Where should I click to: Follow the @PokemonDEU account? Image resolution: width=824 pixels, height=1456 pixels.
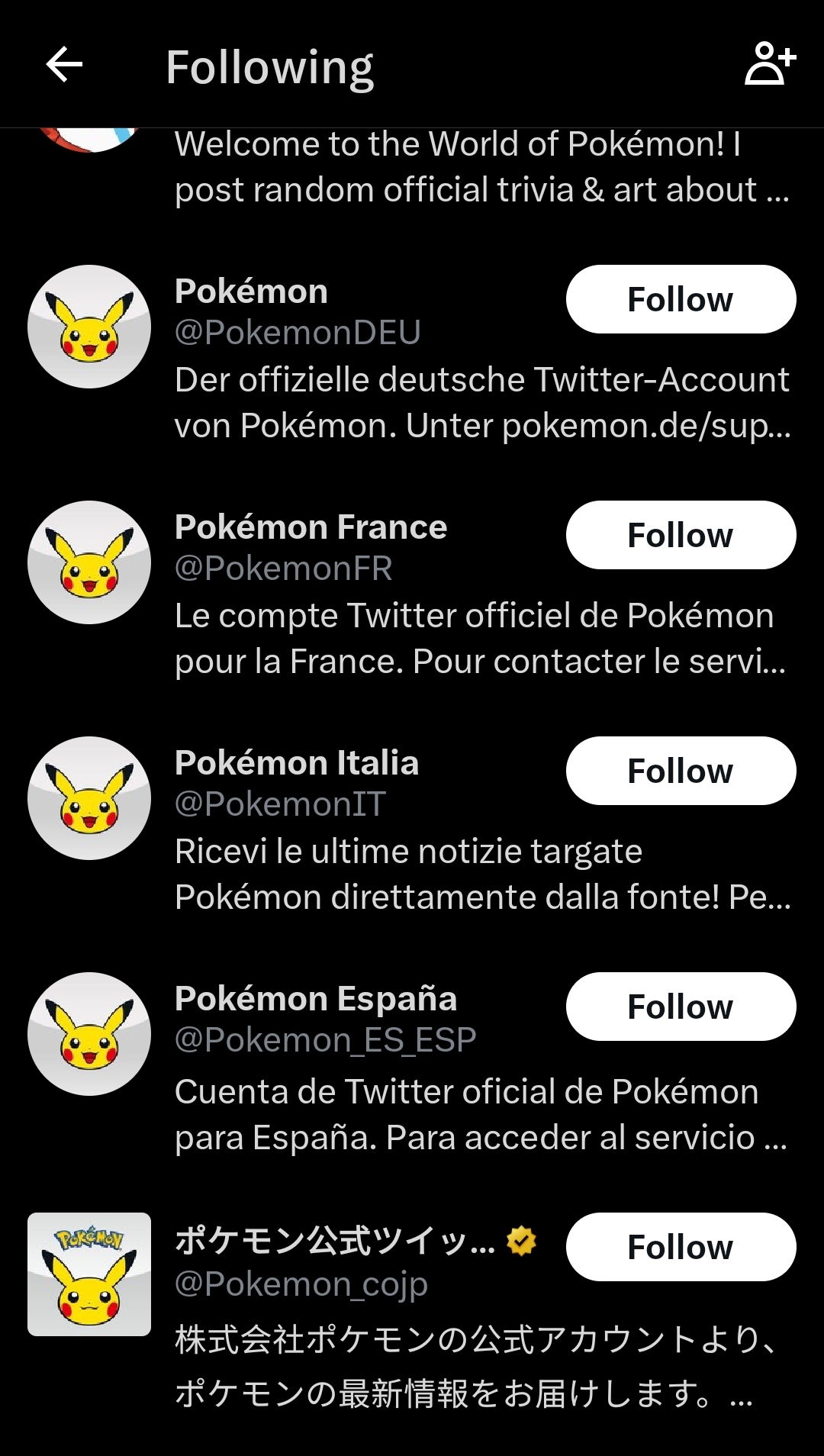(681, 299)
